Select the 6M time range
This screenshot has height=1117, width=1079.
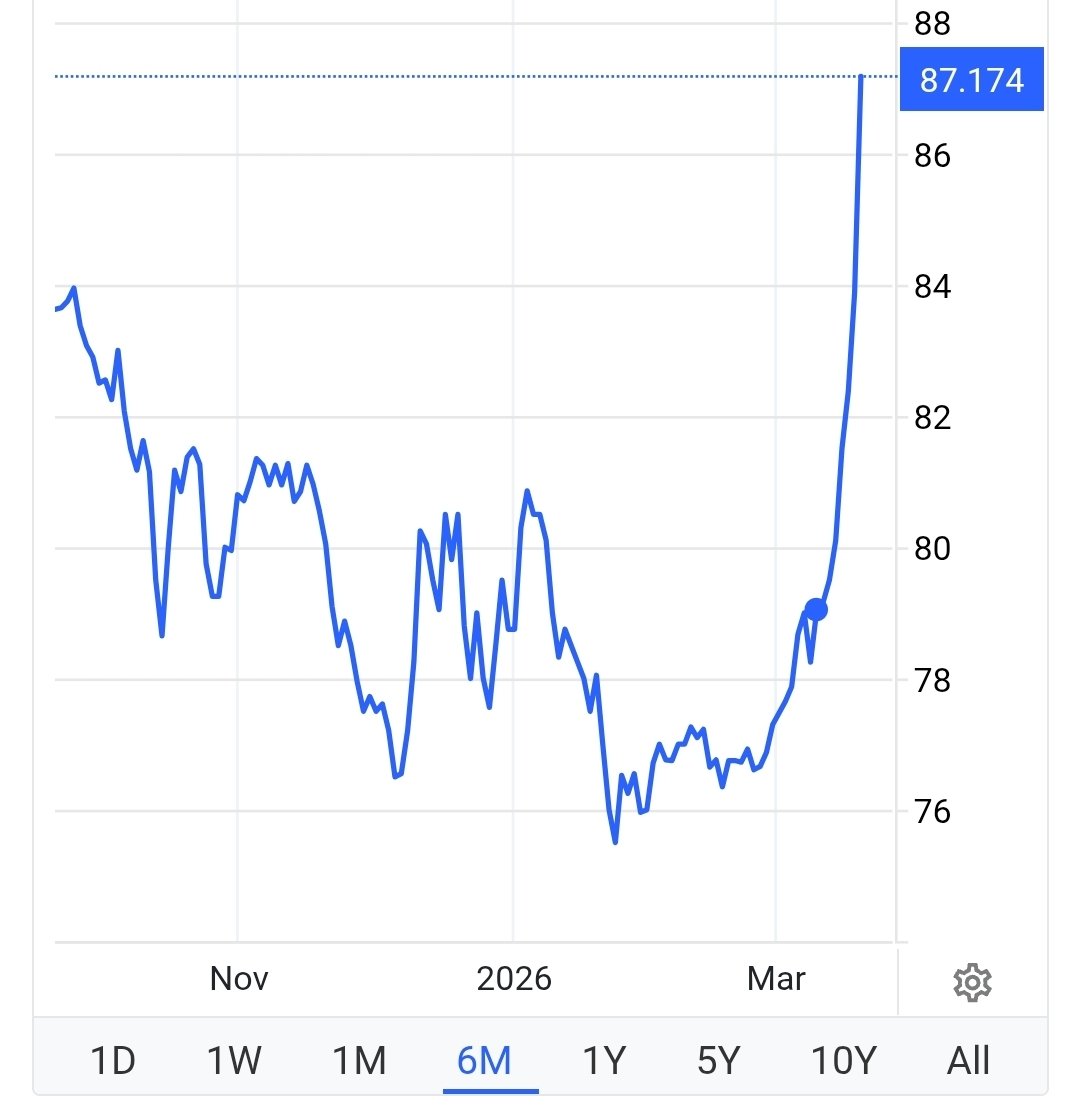[x=484, y=1059]
